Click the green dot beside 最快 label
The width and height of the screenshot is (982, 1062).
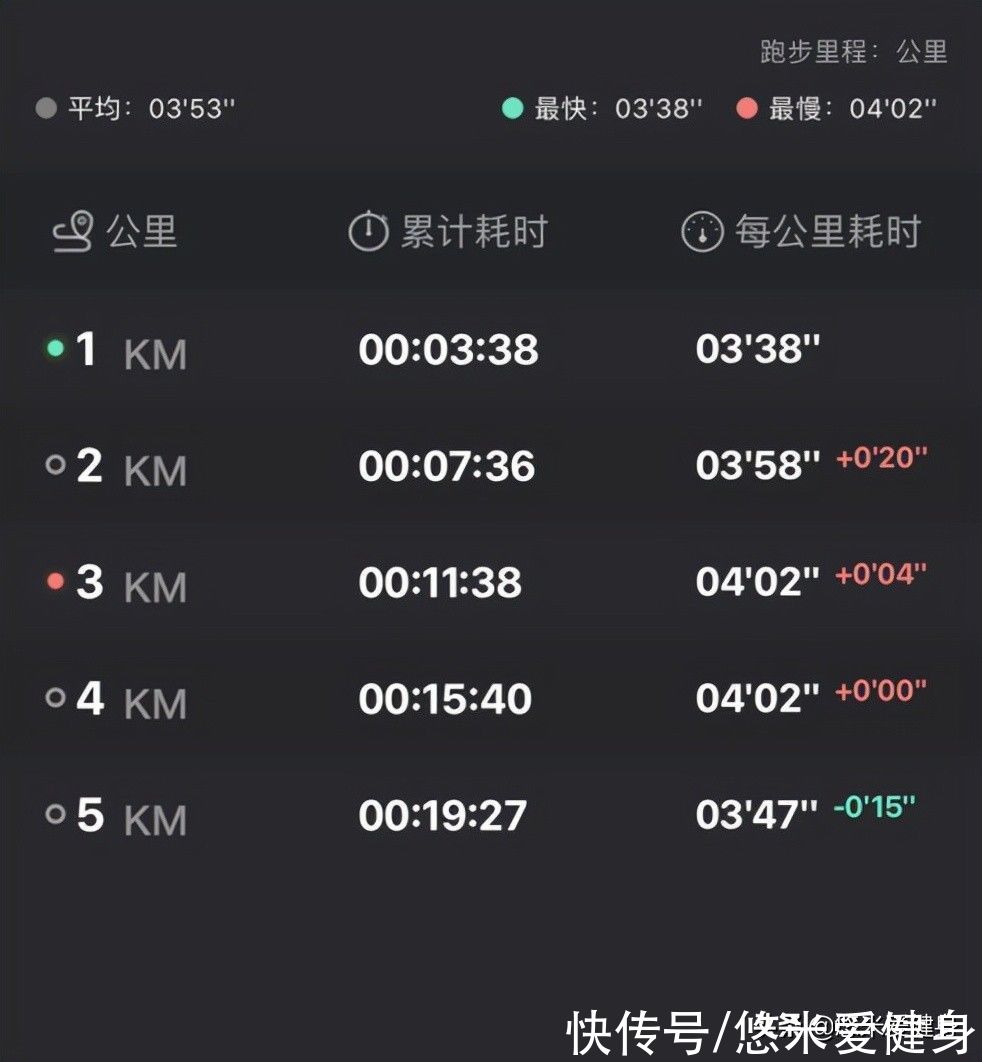(513, 108)
